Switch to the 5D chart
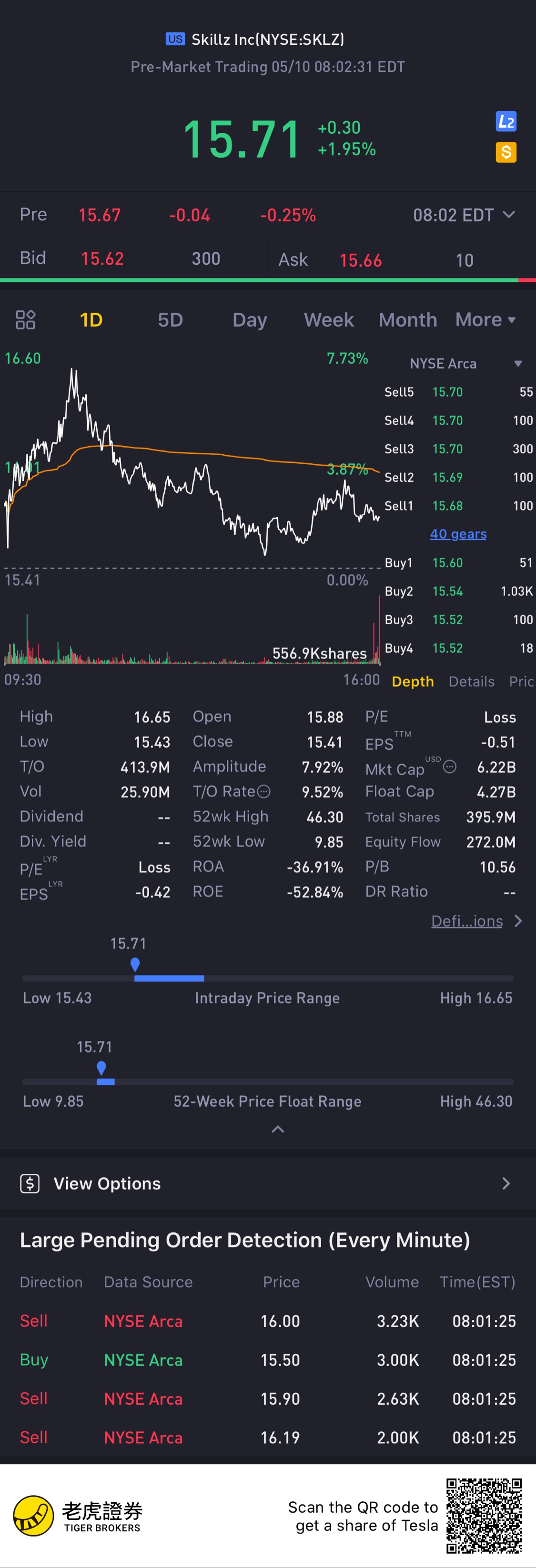Image resolution: width=536 pixels, height=1568 pixels. click(170, 320)
